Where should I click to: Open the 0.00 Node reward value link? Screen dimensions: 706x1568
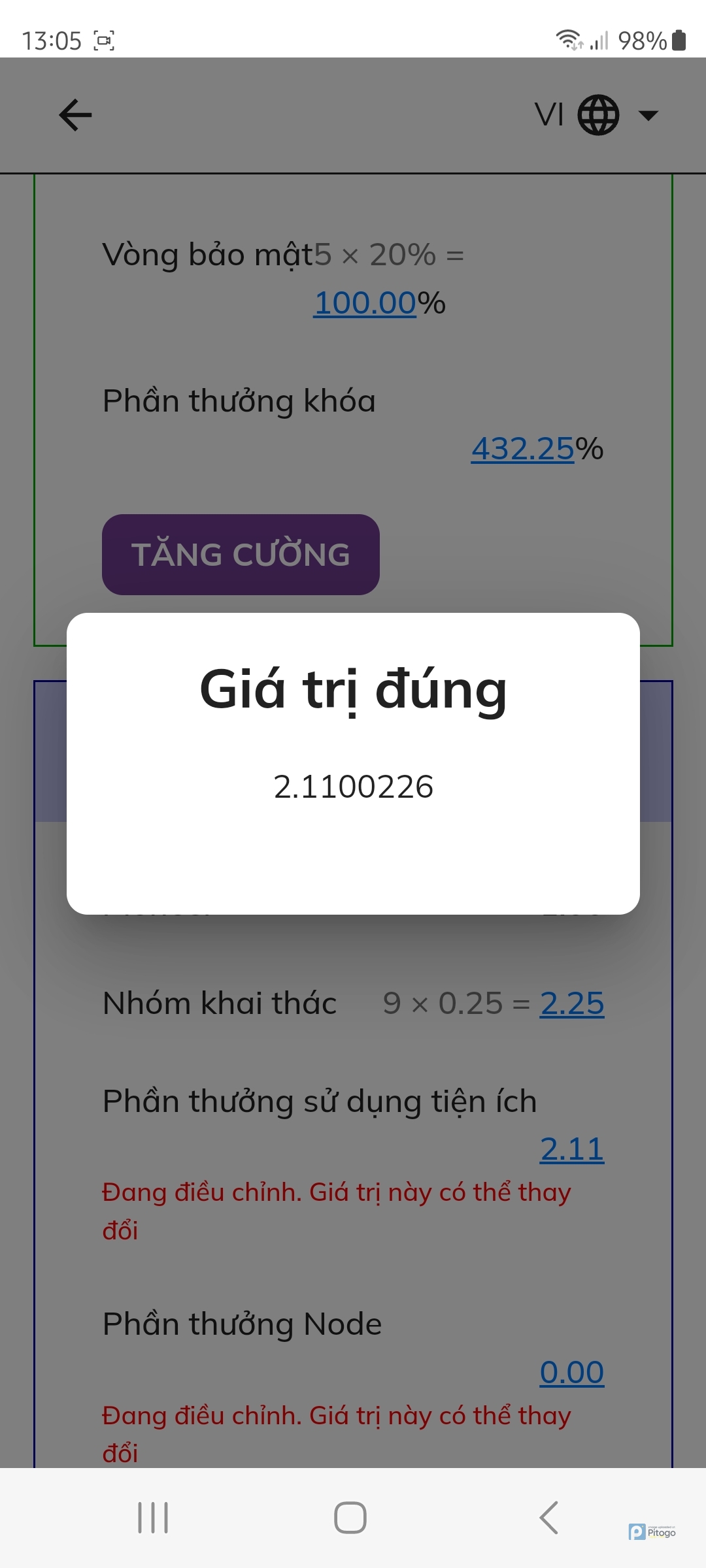tap(571, 1373)
